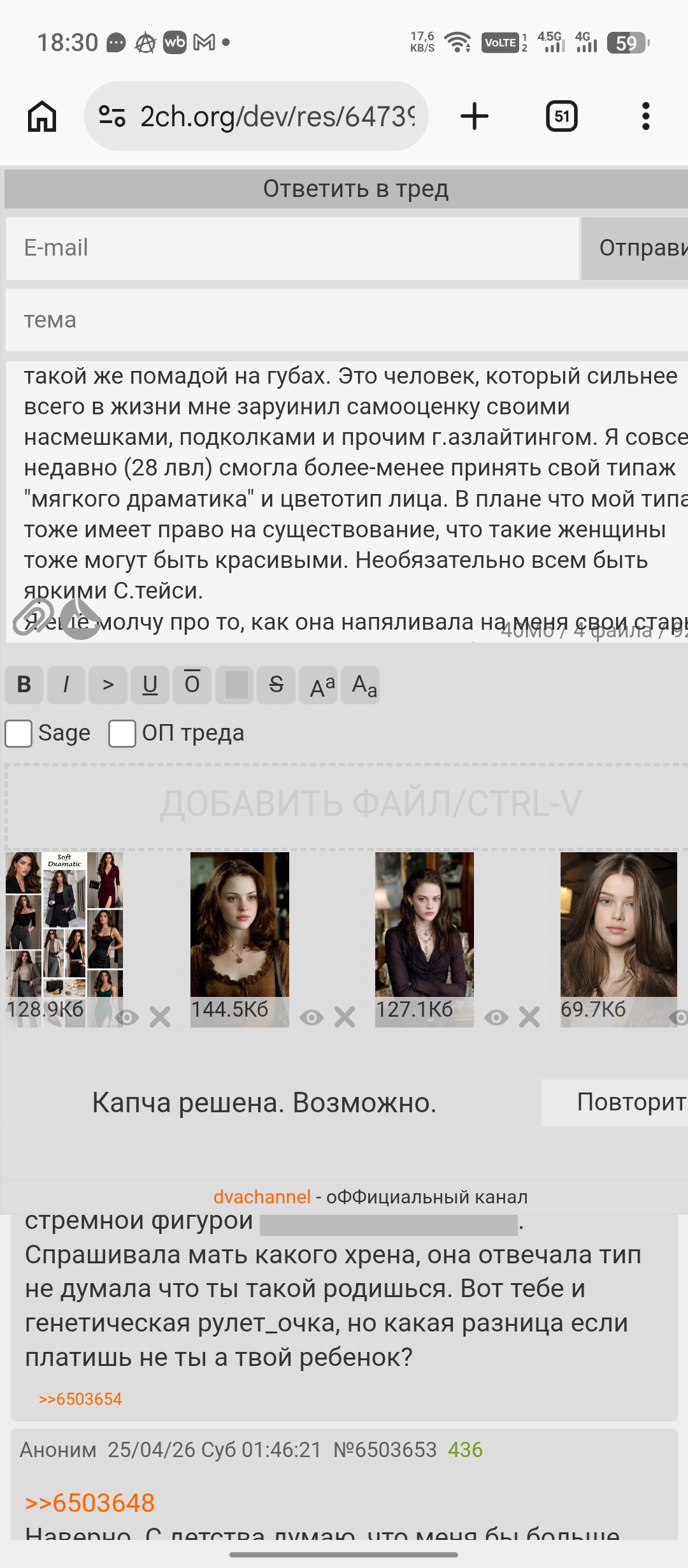Insert quote with the > button
Viewport: 688px width, 1568px height.
coord(108,685)
